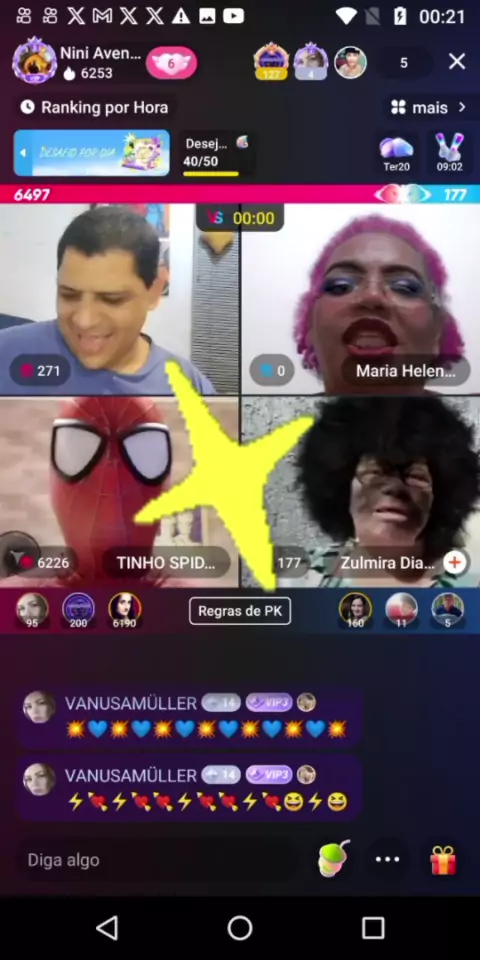Image resolution: width=480 pixels, height=960 pixels.
Task: Tap the pink winged heart badge
Action: 171,62
